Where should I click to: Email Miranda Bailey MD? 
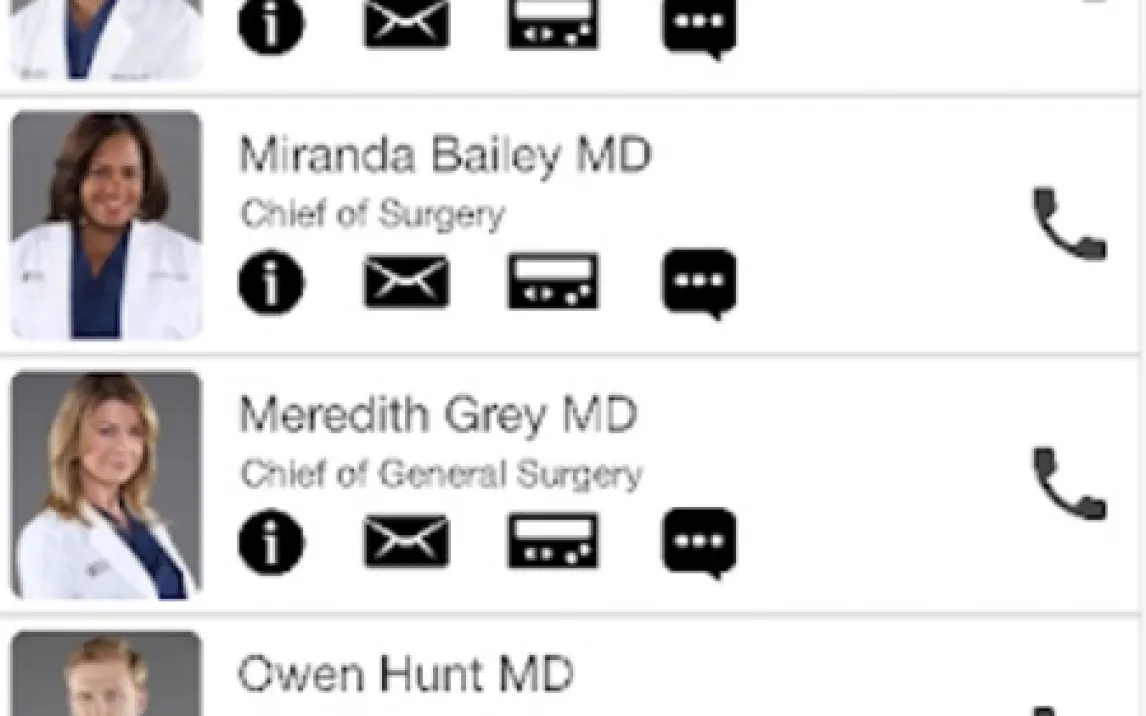click(406, 282)
